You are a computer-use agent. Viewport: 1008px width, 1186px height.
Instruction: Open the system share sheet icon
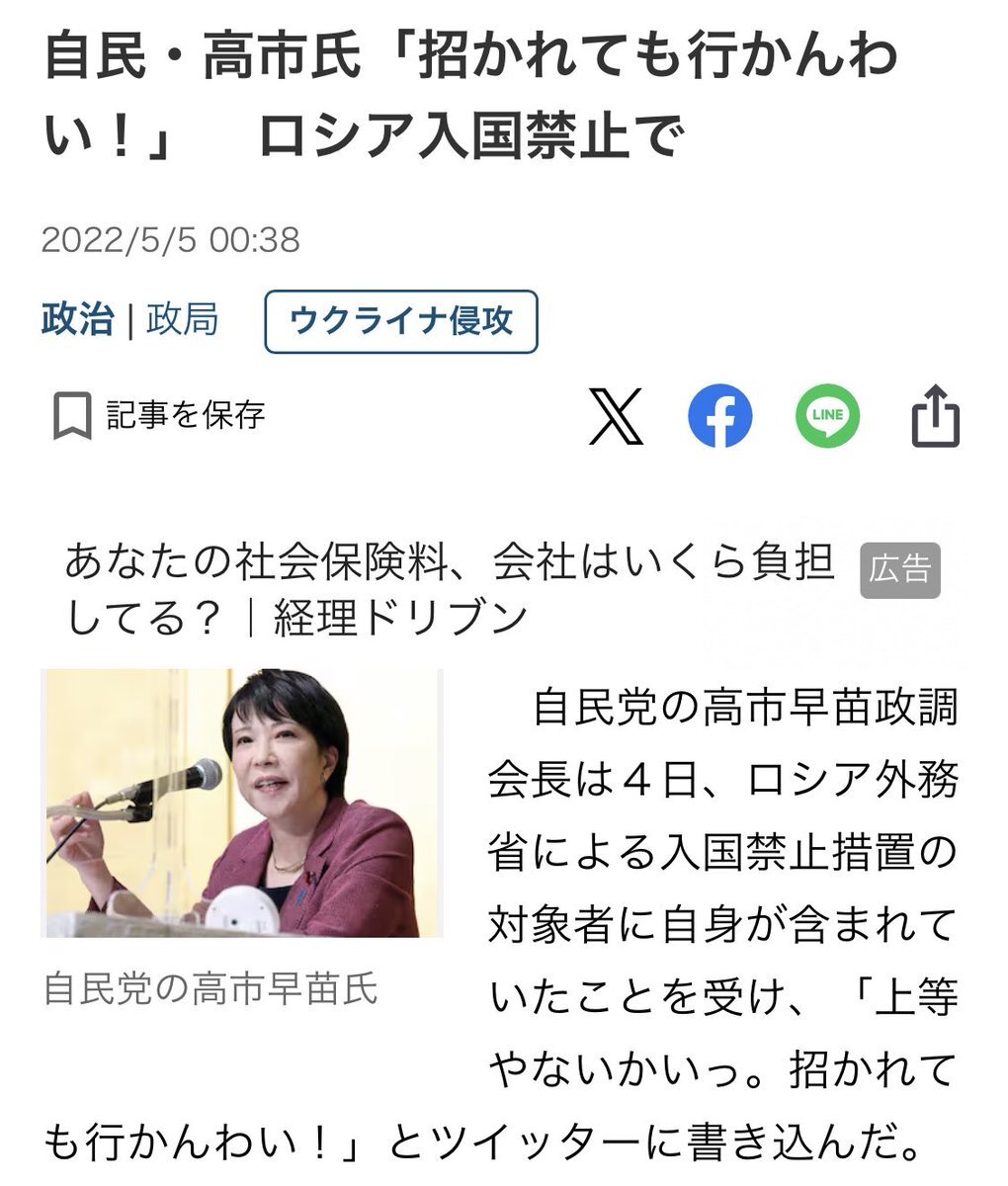click(x=934, y=416)
